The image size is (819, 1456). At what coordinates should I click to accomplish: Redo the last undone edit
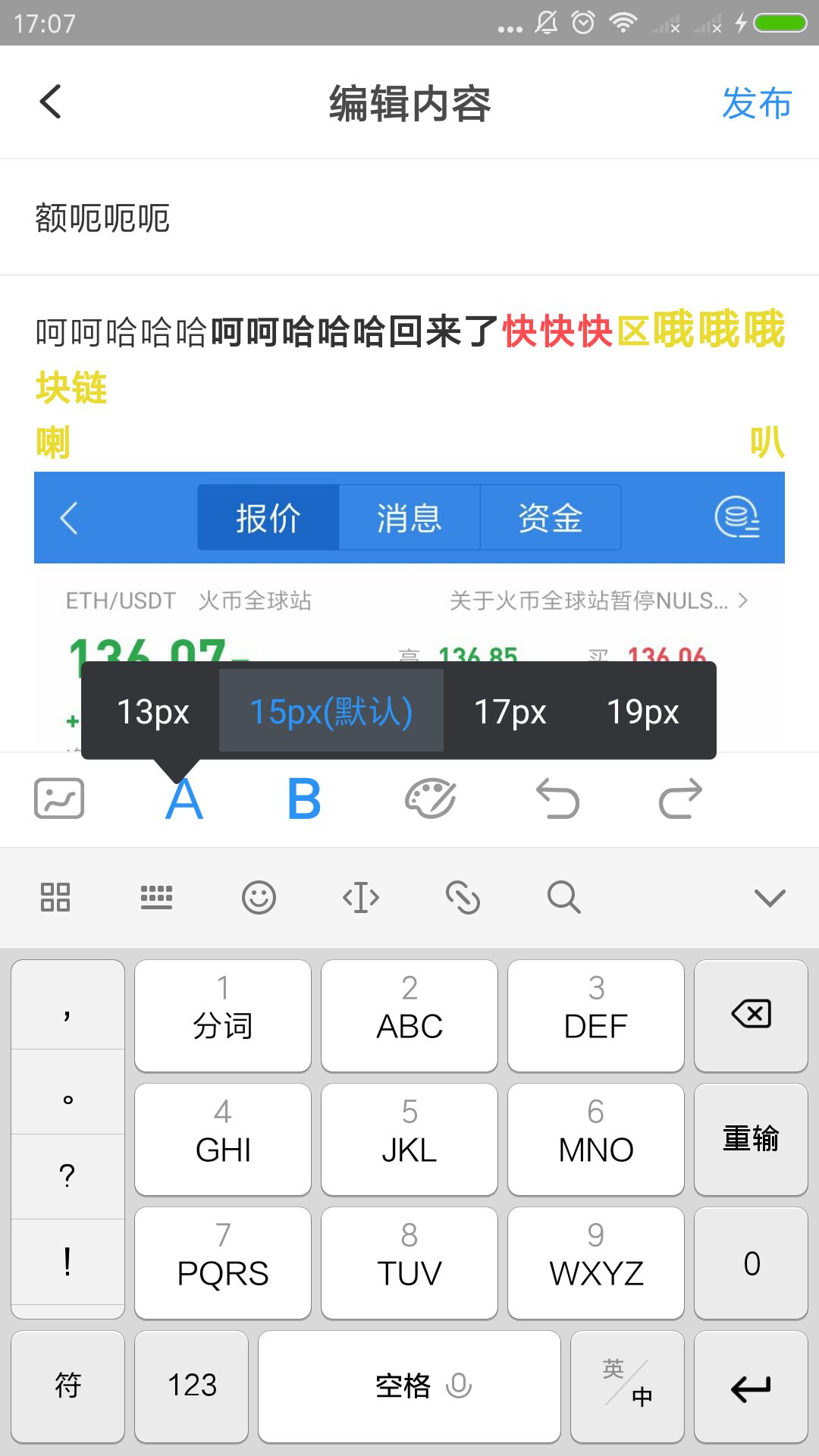click(x=680, y=799)
